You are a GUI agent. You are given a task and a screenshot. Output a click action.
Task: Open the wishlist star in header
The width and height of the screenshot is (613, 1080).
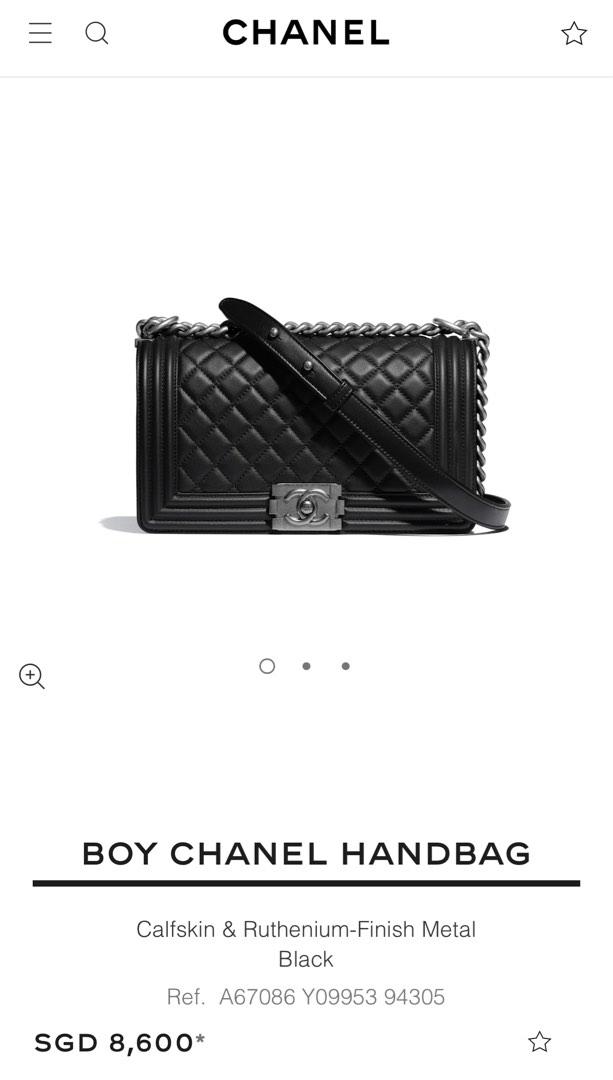pos(574,33)
